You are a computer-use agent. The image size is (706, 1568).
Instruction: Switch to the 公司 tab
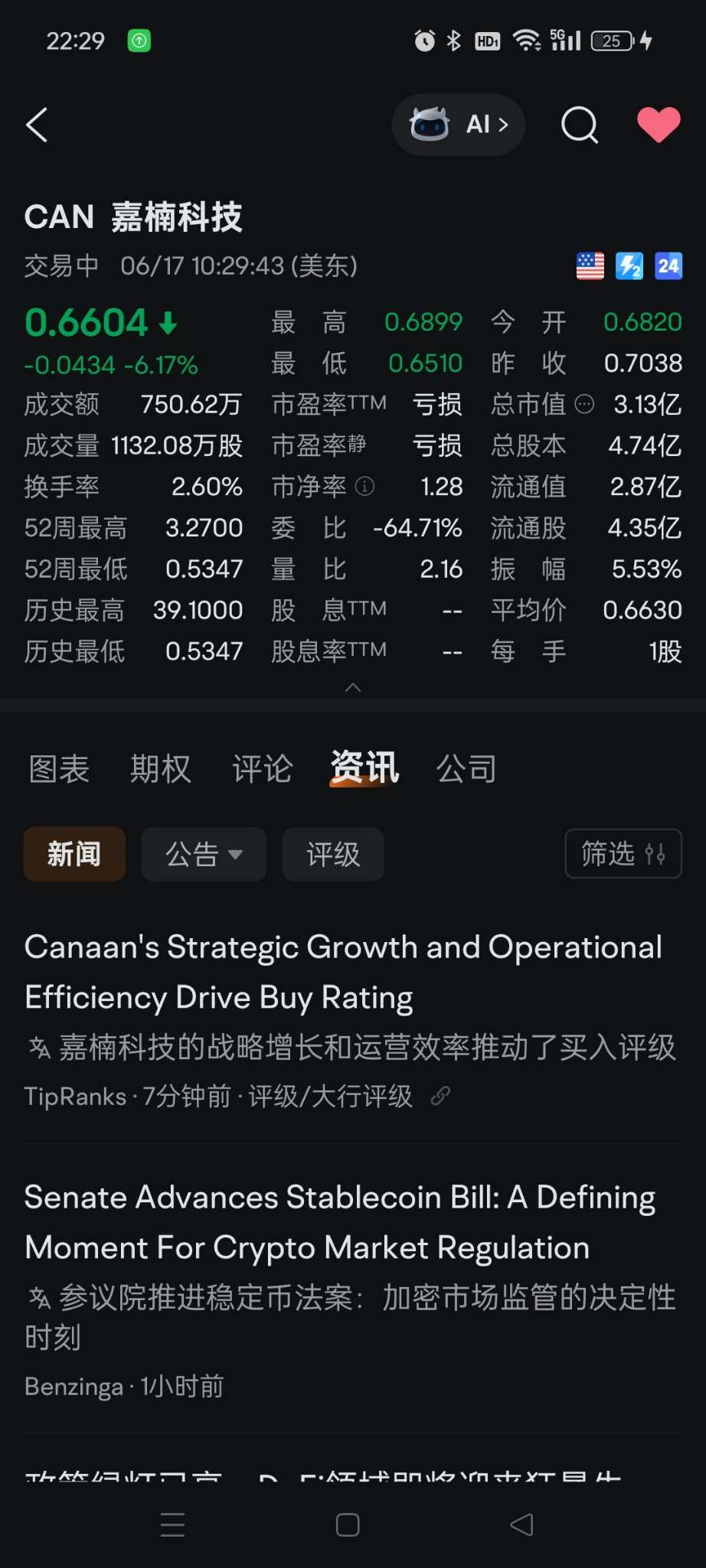pos(466,768)
